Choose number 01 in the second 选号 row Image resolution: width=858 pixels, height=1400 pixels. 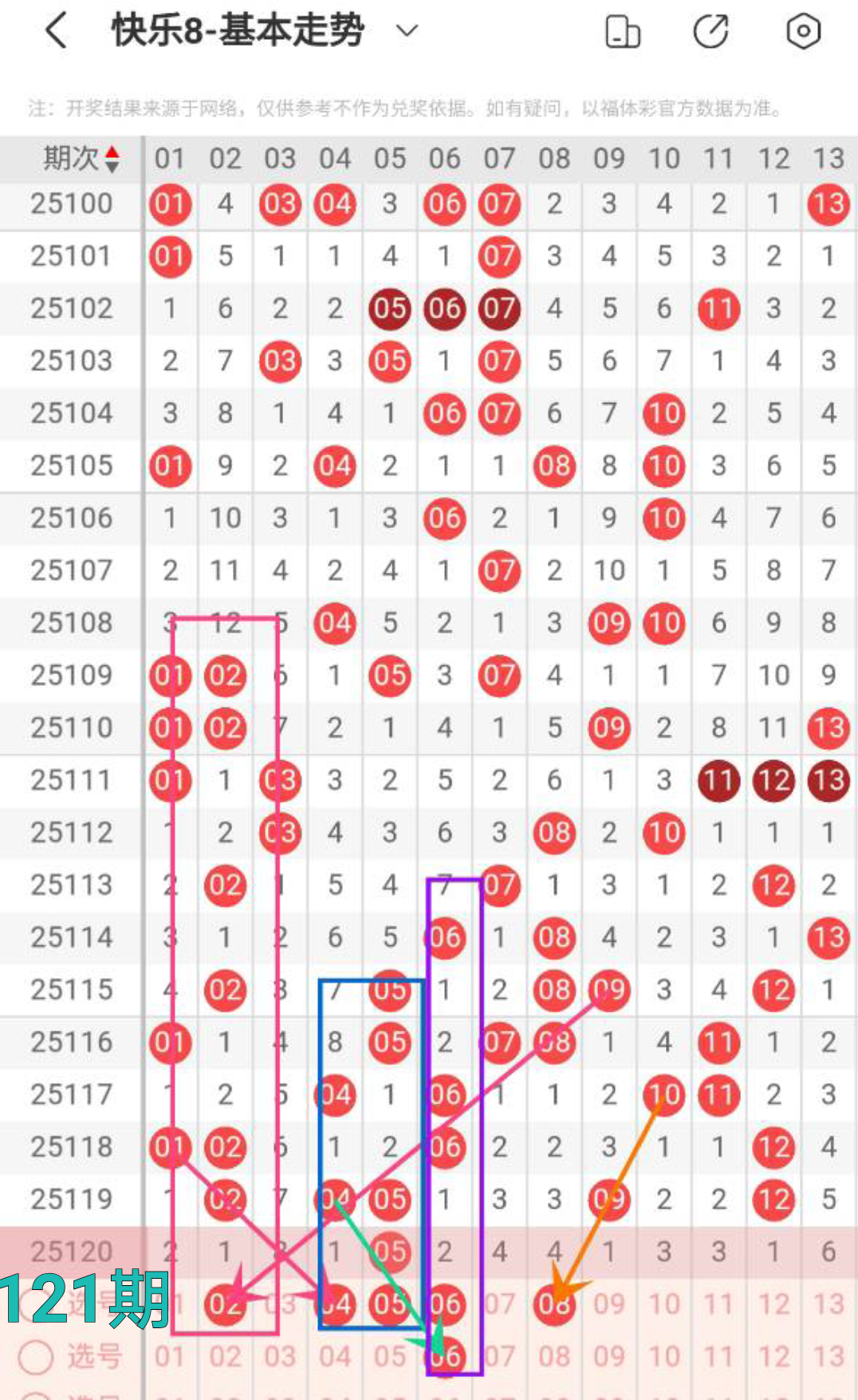(169, 1356)
